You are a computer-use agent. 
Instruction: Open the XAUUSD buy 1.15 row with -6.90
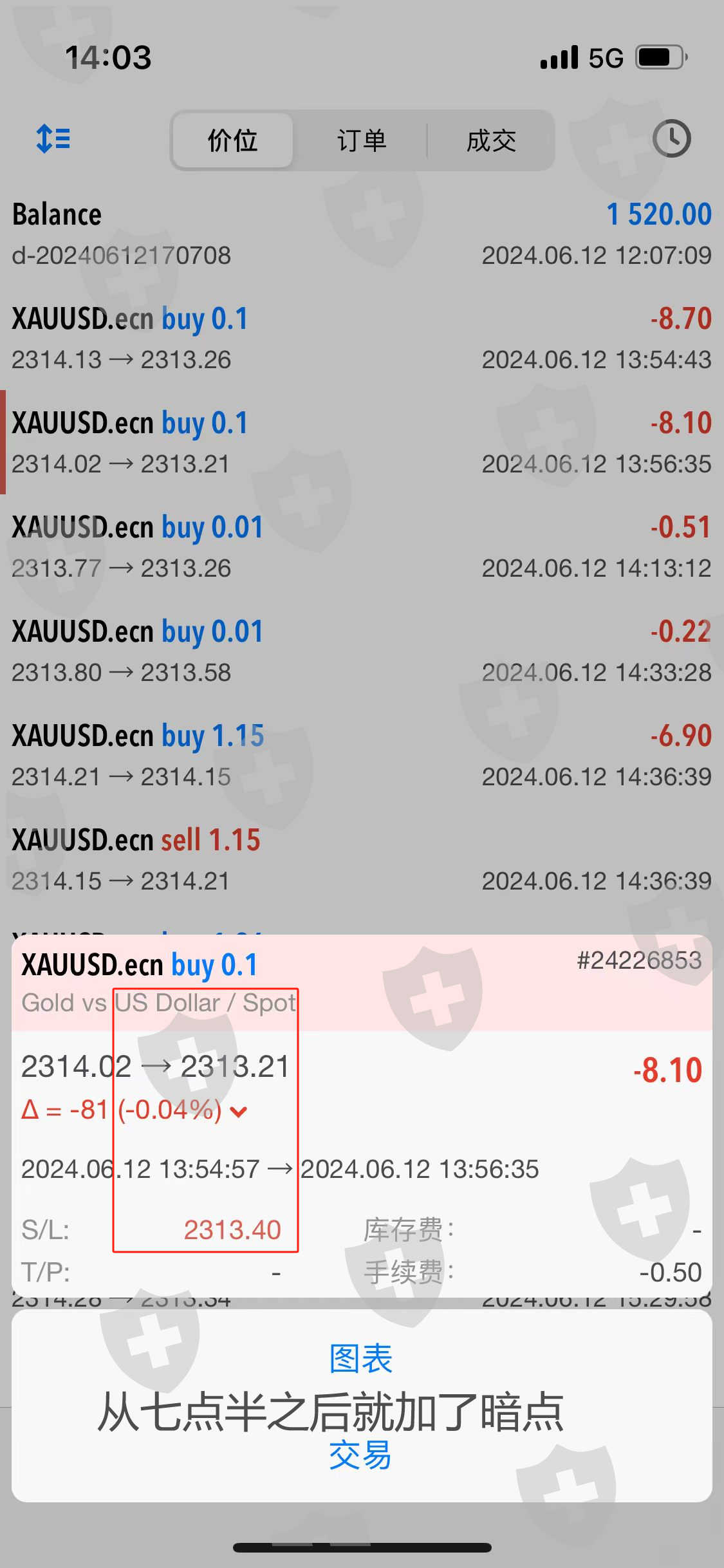362,755
